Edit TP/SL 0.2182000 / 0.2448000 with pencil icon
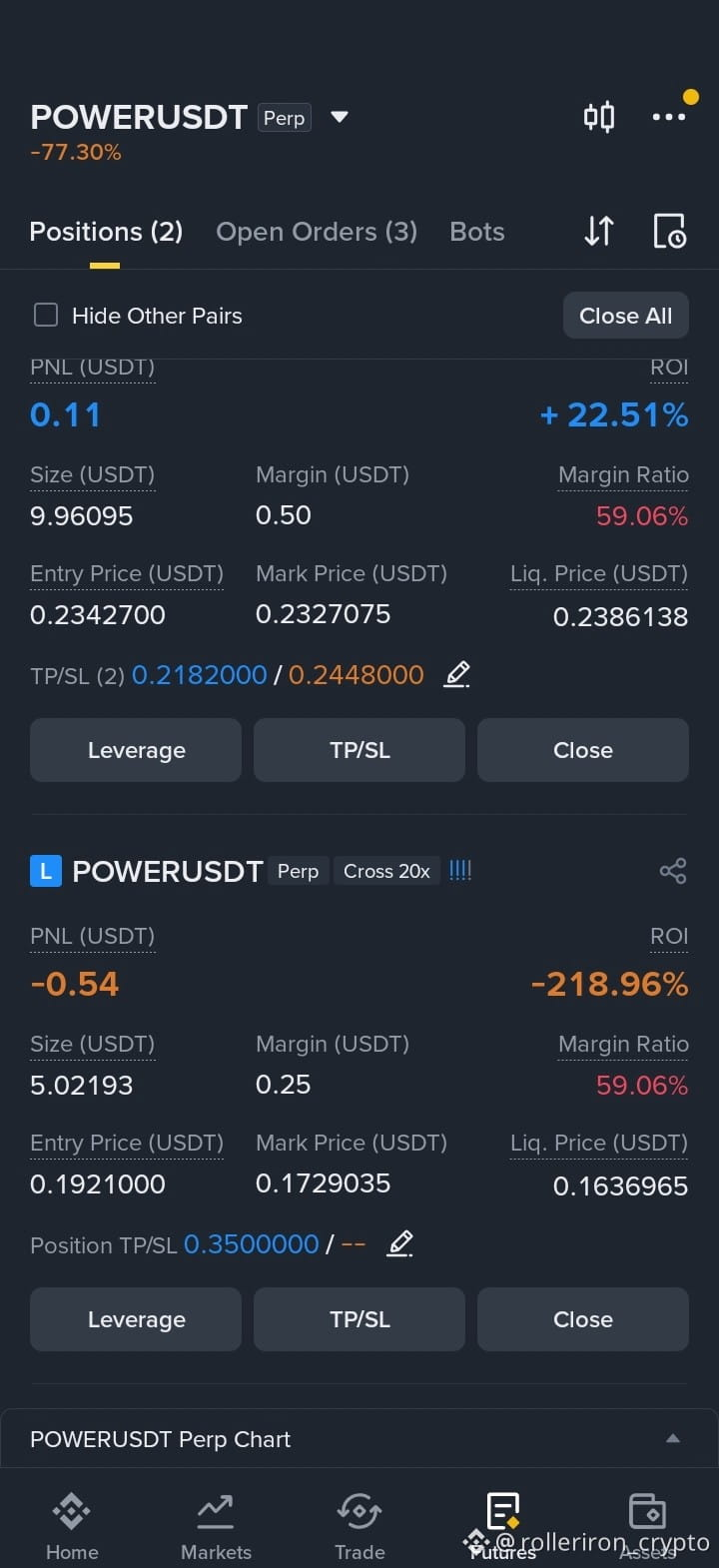719x1568 pixels. coord(456,675)
